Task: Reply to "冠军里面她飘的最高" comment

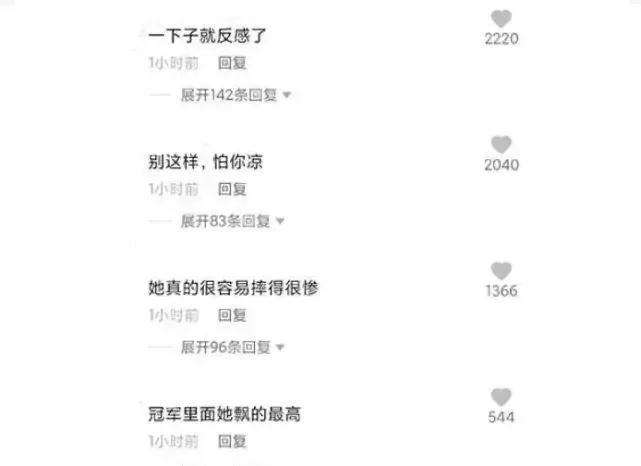Action: tap(232, 441)
